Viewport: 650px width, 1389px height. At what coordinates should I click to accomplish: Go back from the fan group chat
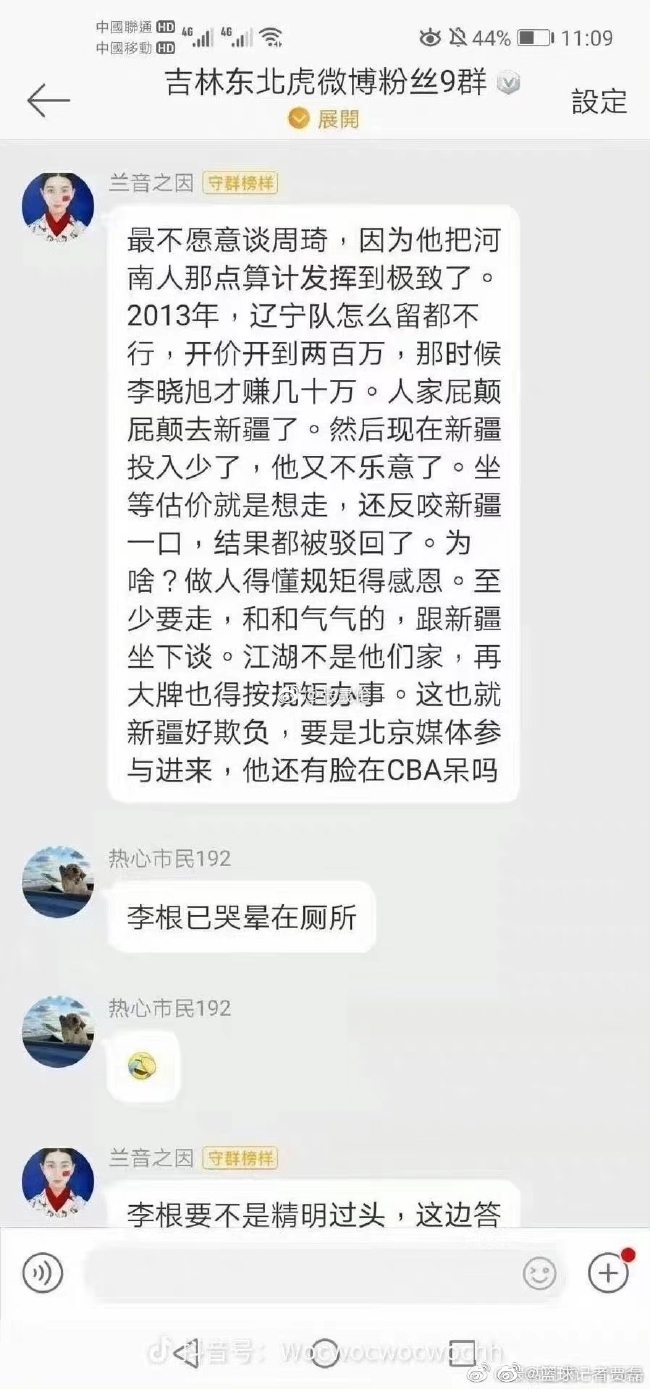[48, 100]
